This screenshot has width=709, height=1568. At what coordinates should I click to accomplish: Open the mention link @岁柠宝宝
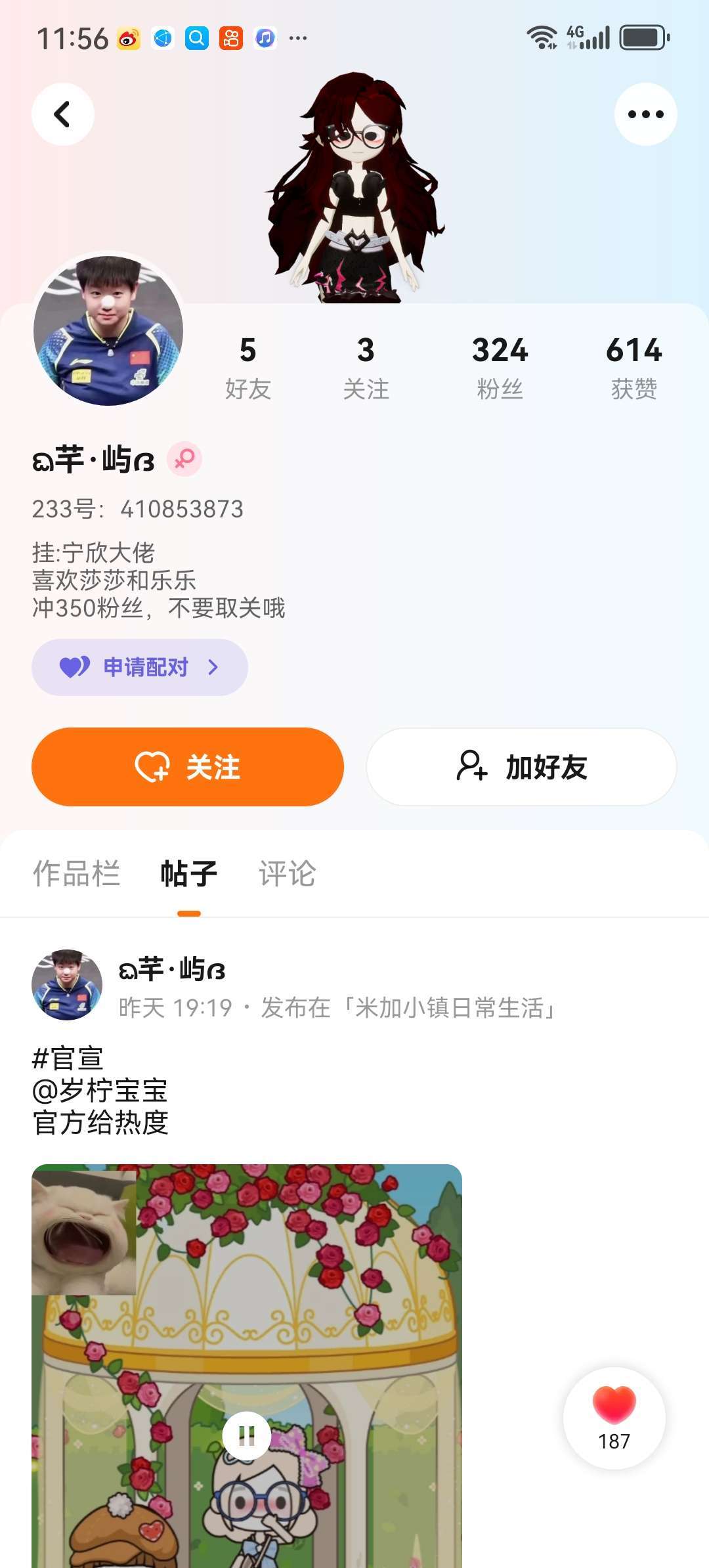pyautogui.click(x=100, y=1091)
